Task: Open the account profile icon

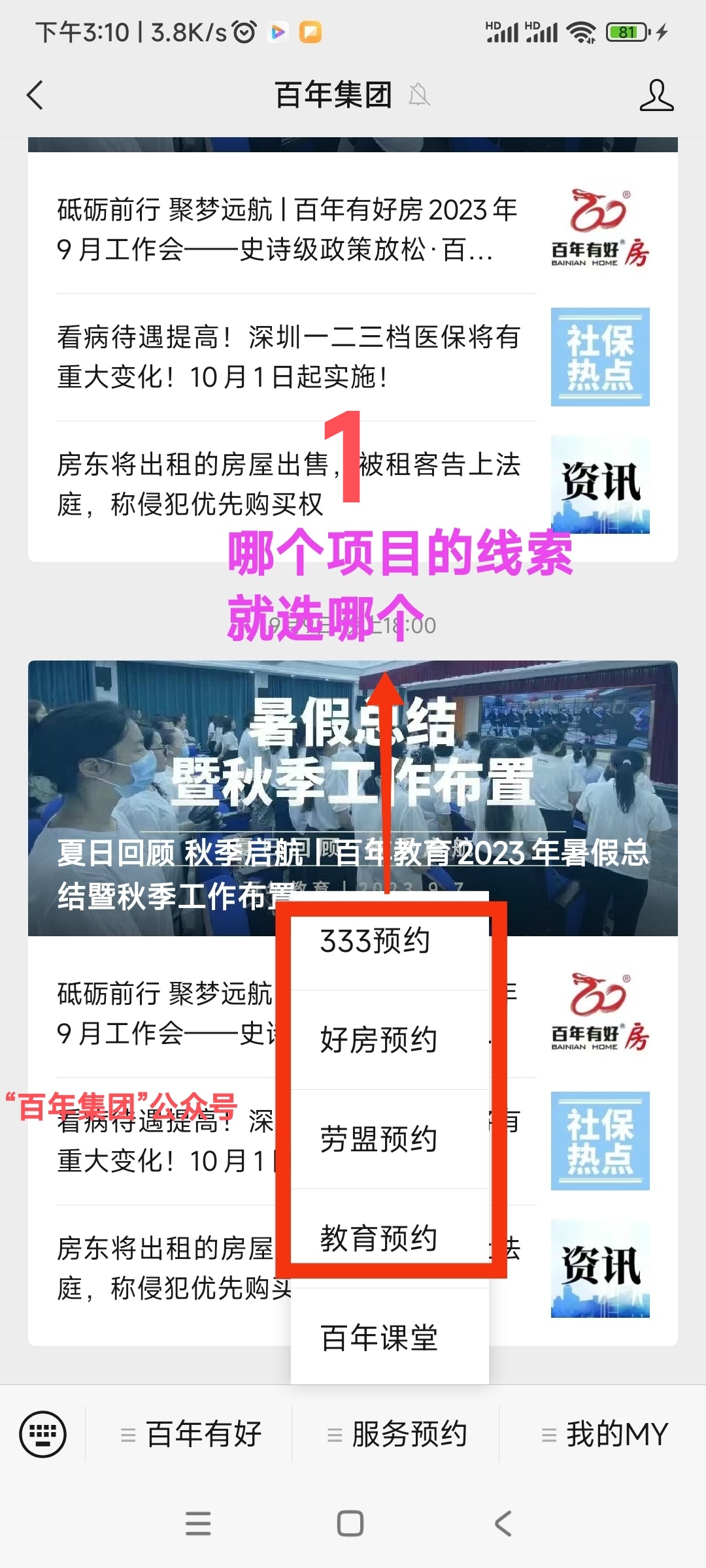Action: tap(656, 95)
